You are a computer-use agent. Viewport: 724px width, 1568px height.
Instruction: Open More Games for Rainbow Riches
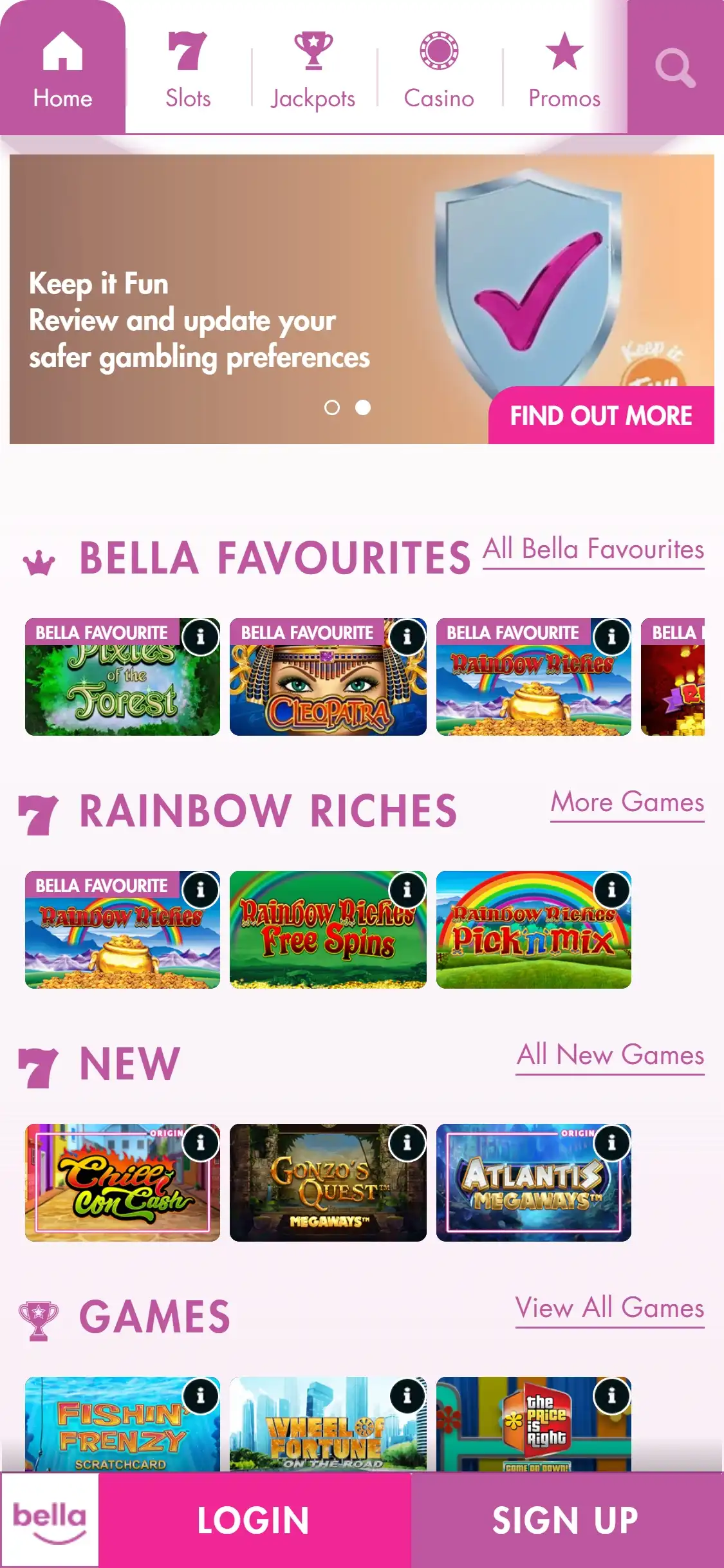click(627, 803)
